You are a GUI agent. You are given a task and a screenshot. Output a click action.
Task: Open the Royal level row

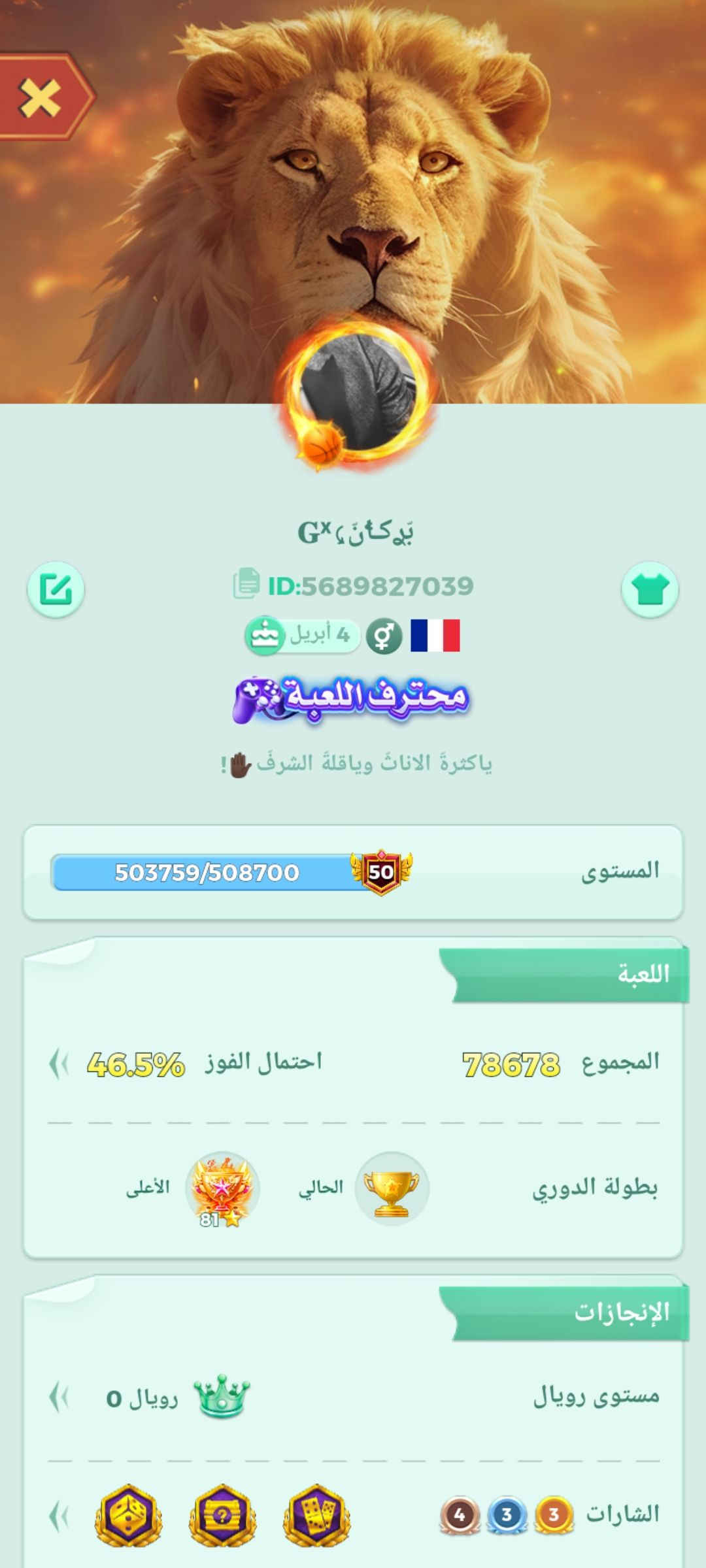coord(59,1399)
